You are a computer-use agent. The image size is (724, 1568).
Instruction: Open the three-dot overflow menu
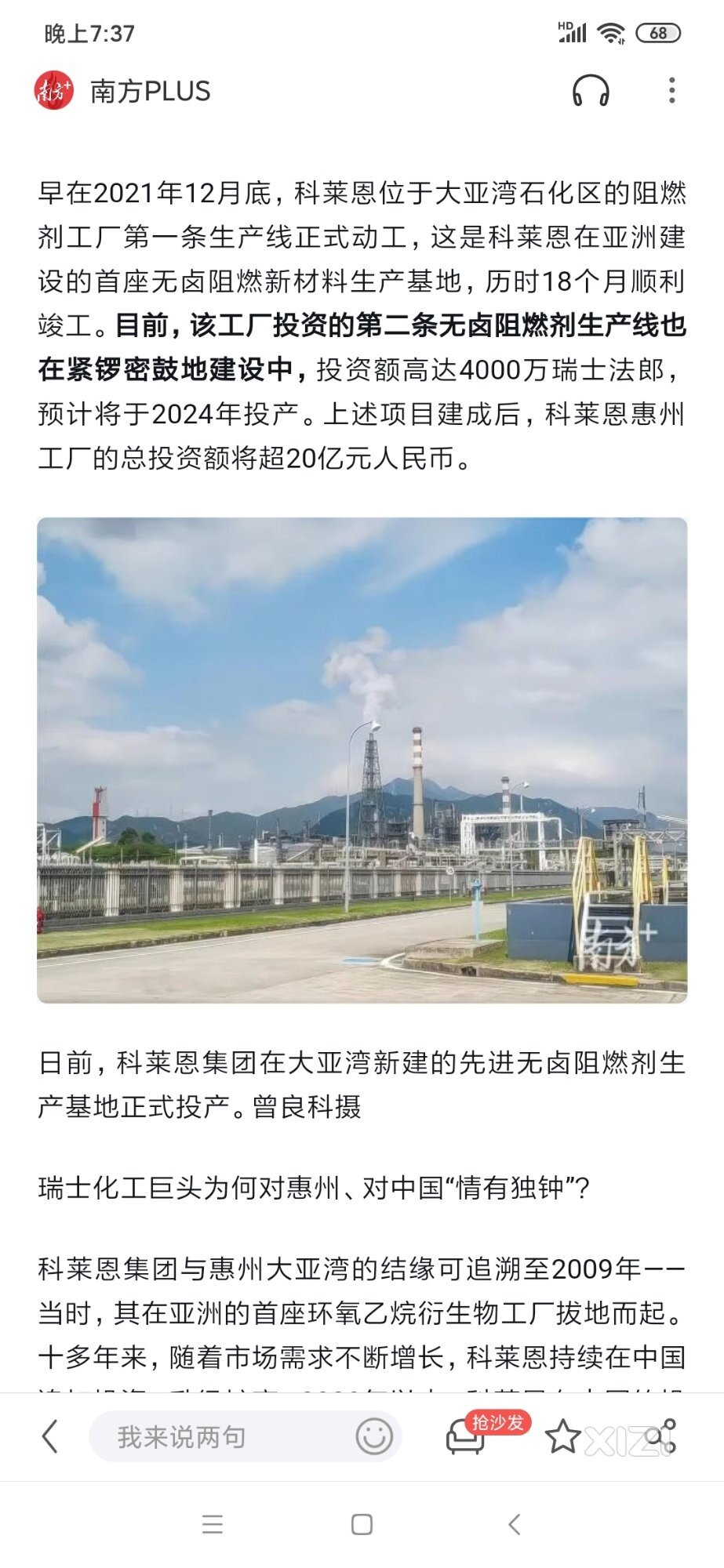point(671,91)
